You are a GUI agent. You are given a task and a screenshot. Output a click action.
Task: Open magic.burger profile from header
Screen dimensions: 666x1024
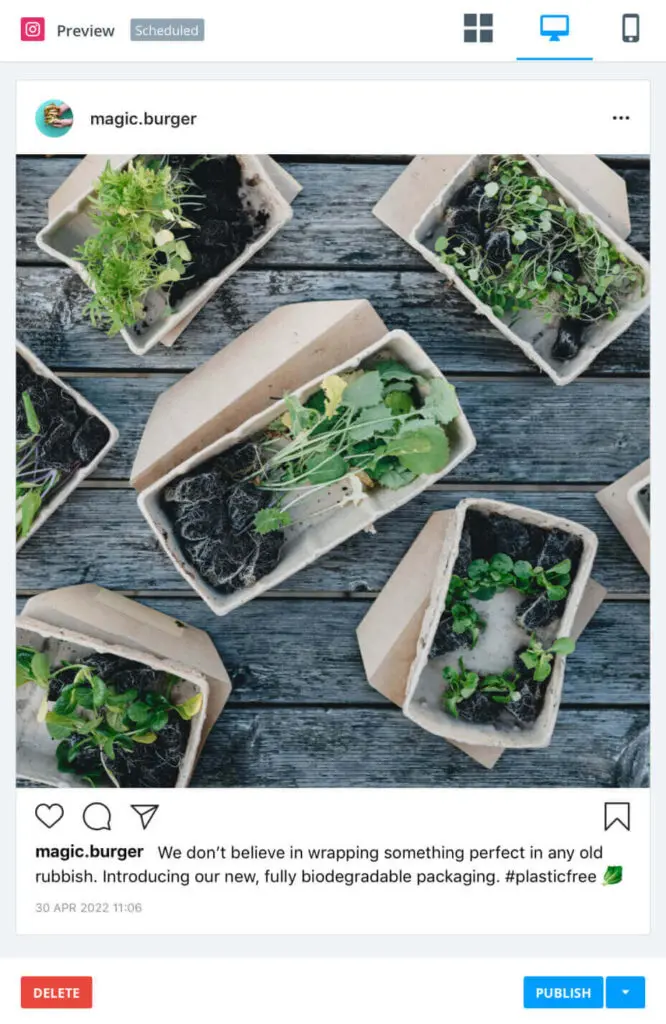click(143, 118)
